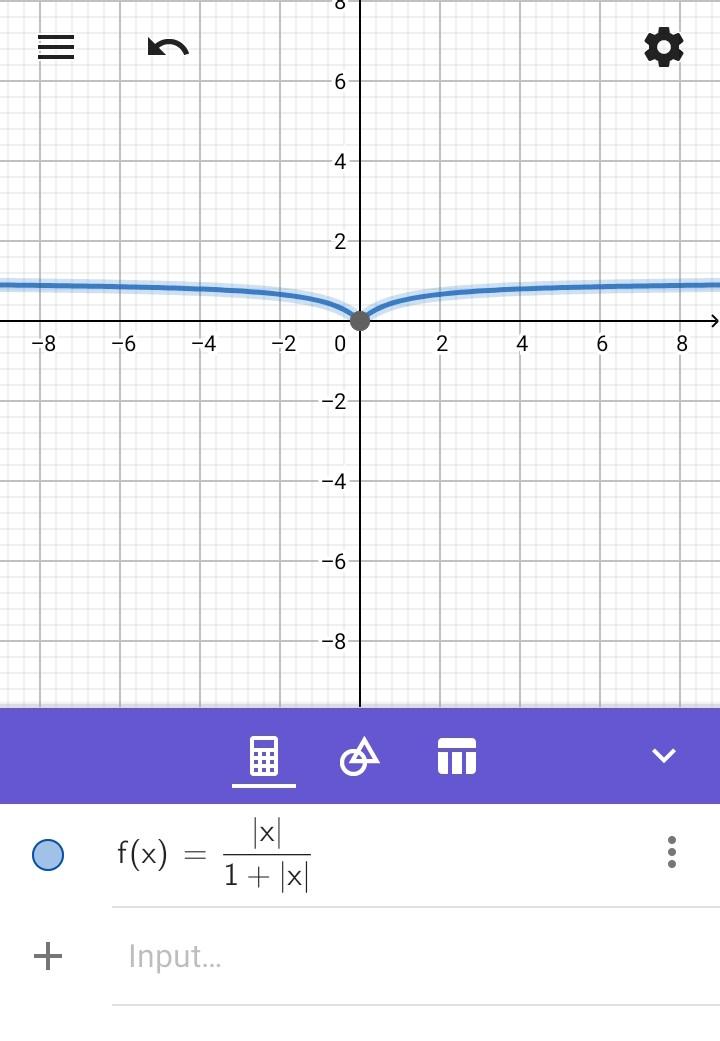The width and height of the screenshot is (720, 1041).
Task: Toggle visibility of function f(x)
Action: tap(48, 855)
